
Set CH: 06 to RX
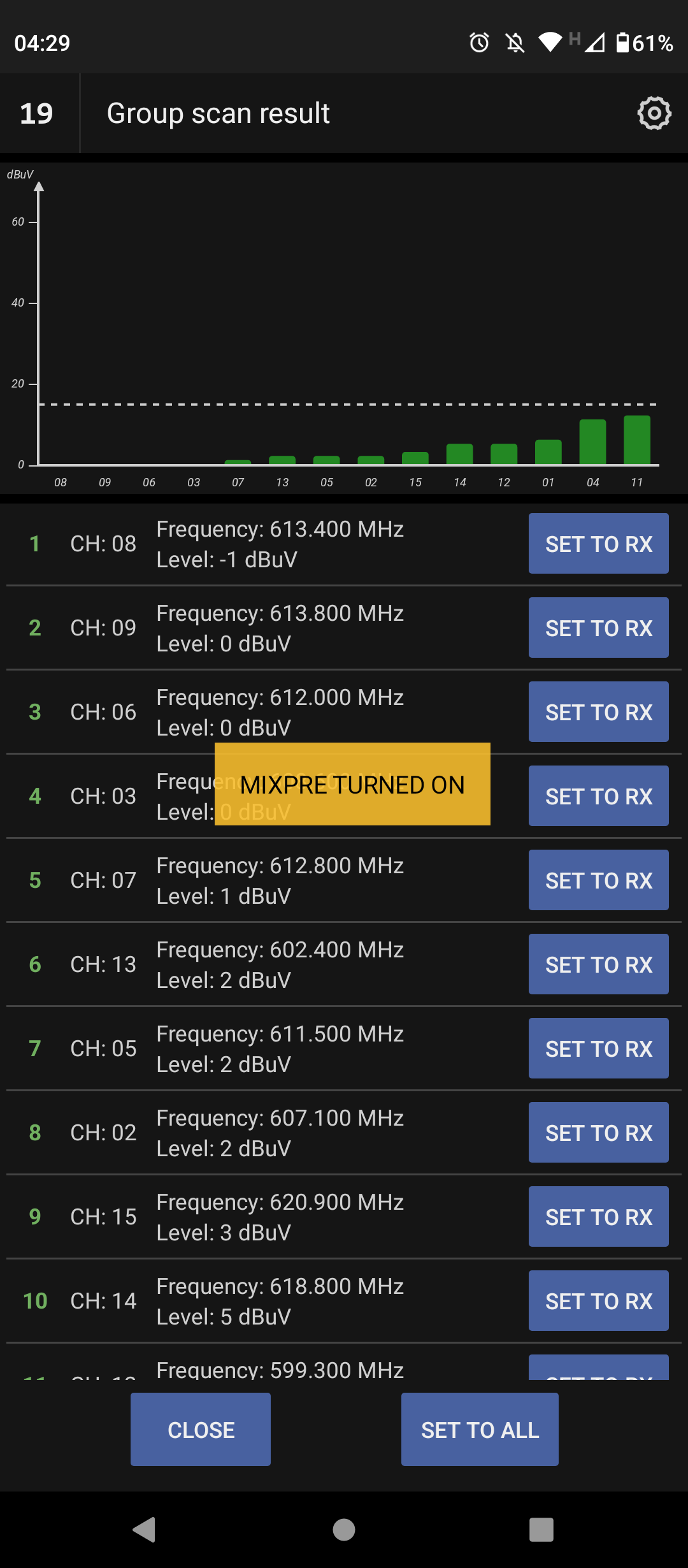point(598,712)
